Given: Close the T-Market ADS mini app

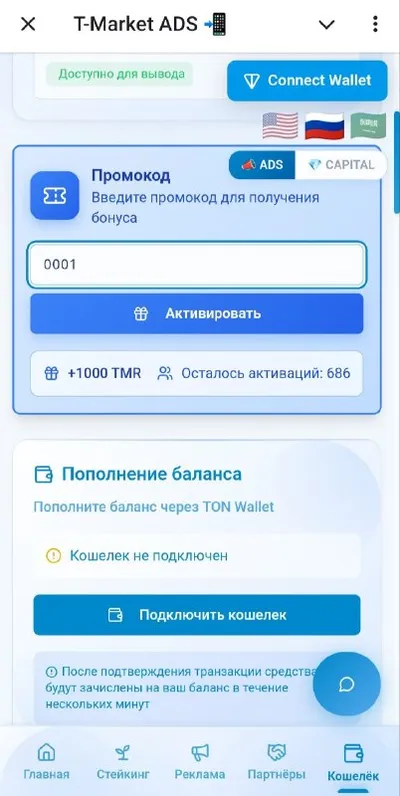Looking at the screenshot, I should point(28,24).
